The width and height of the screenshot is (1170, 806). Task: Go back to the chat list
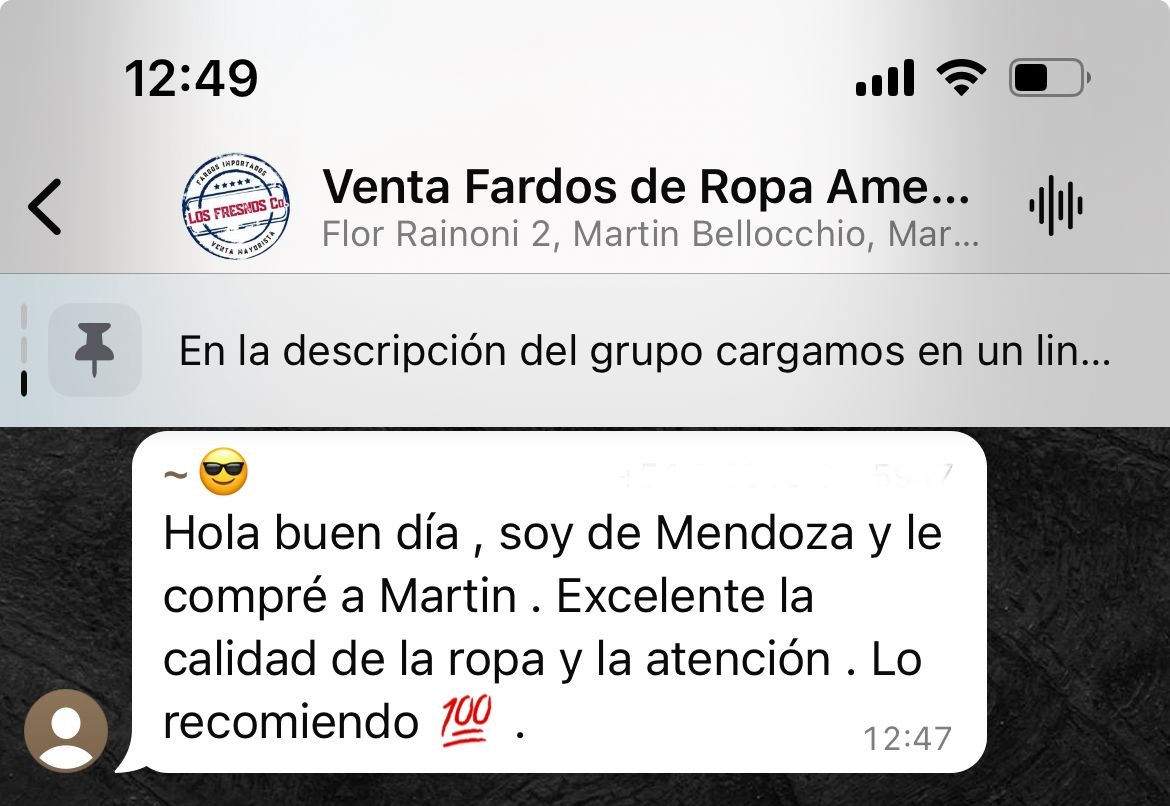coord(44,207)
